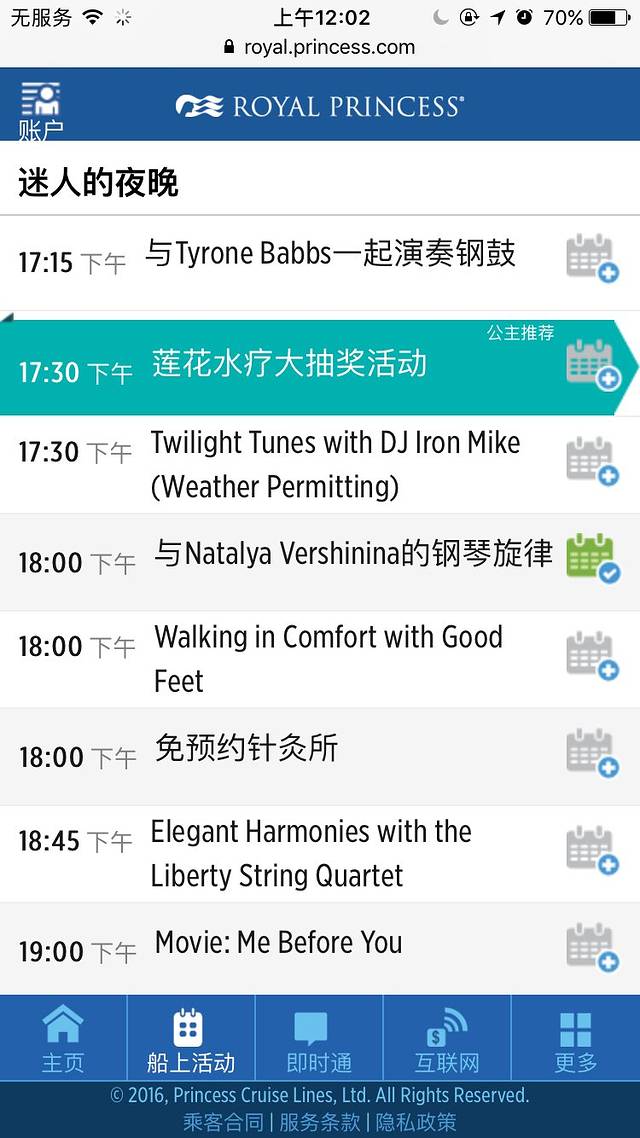This screenshot has width=640, height=1138.
Task: Remove Natalya Vershinina钢琴旋律 from calendar
Action: 593,558
